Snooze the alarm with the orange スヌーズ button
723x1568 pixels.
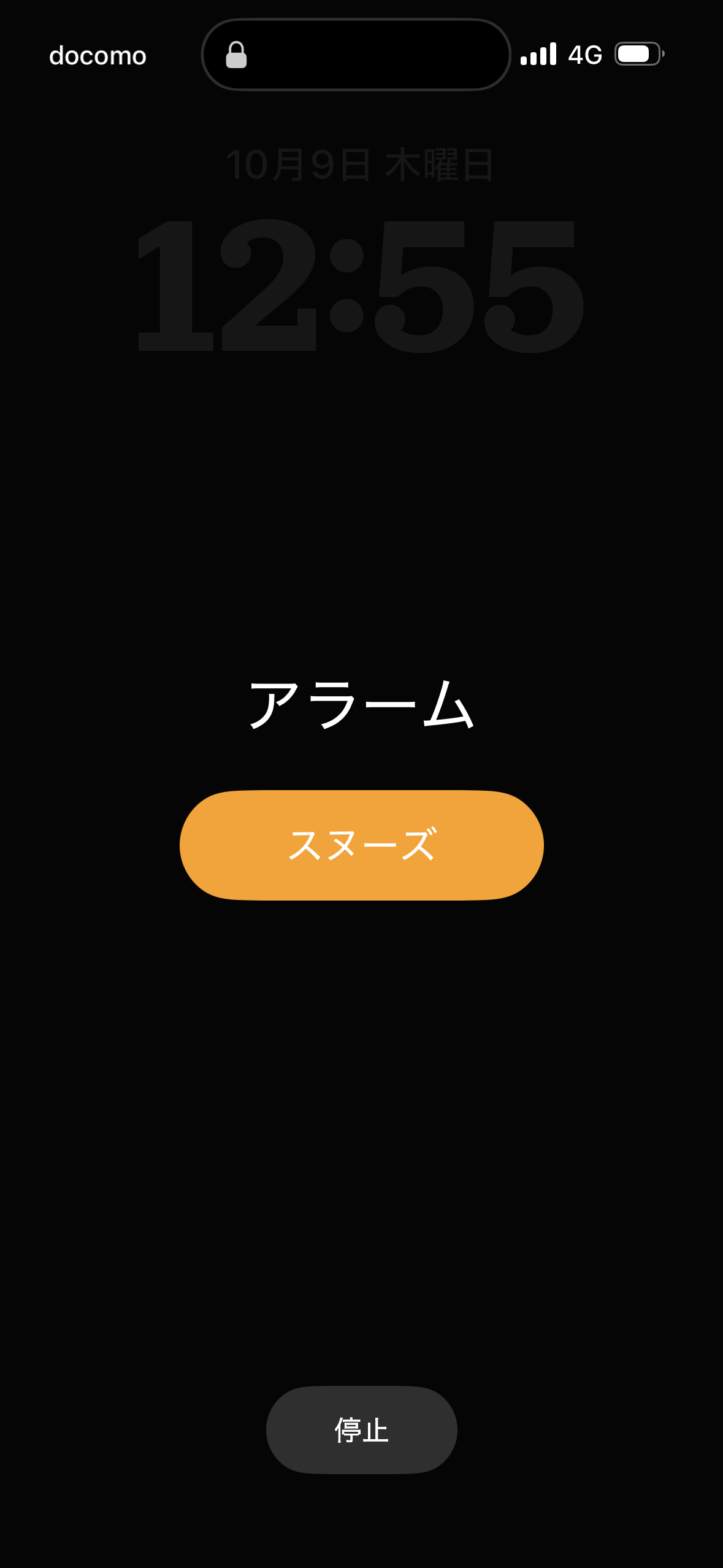click(361, 845)
